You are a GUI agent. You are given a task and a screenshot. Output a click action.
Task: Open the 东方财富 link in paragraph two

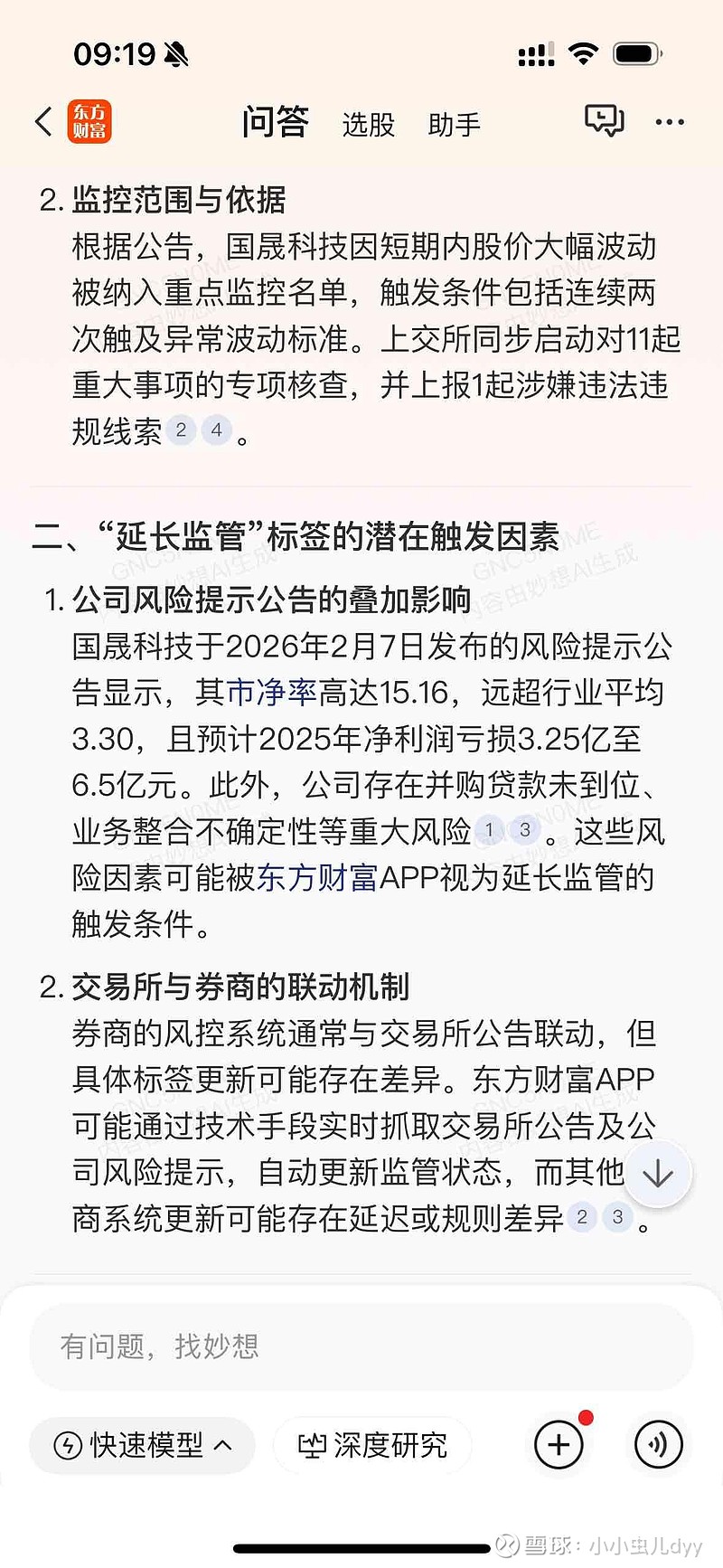[x=316, y=878]
